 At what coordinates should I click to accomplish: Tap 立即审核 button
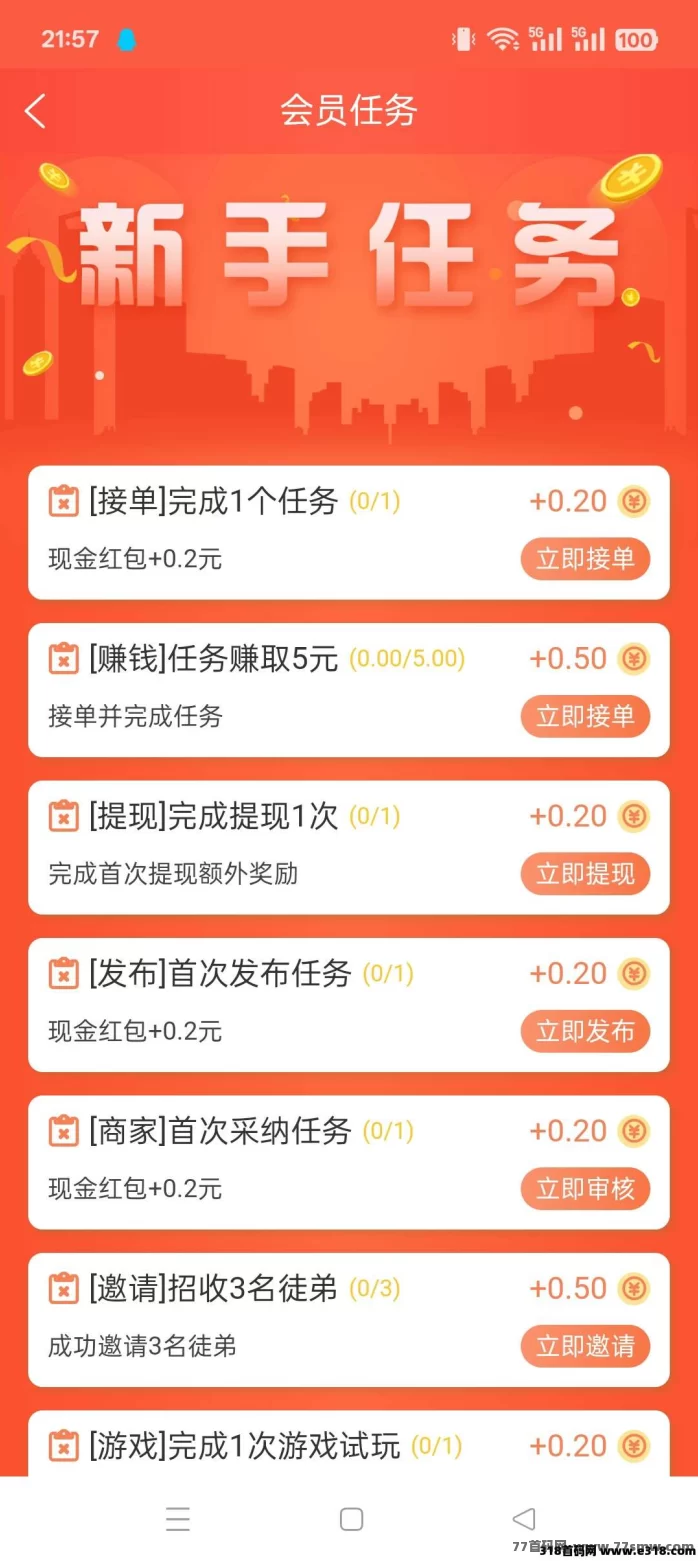(585, 1189)
